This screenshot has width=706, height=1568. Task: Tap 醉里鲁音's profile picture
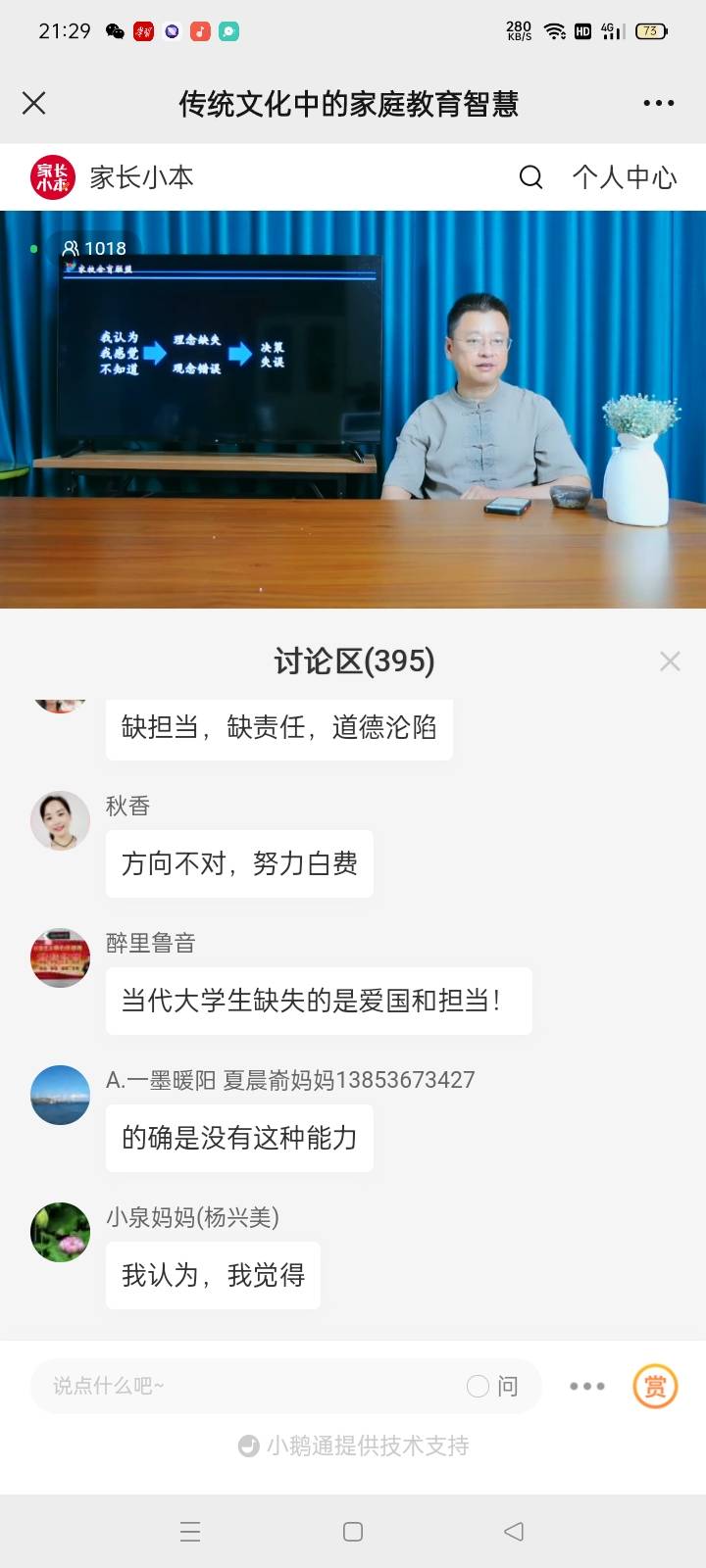(60, 957)
